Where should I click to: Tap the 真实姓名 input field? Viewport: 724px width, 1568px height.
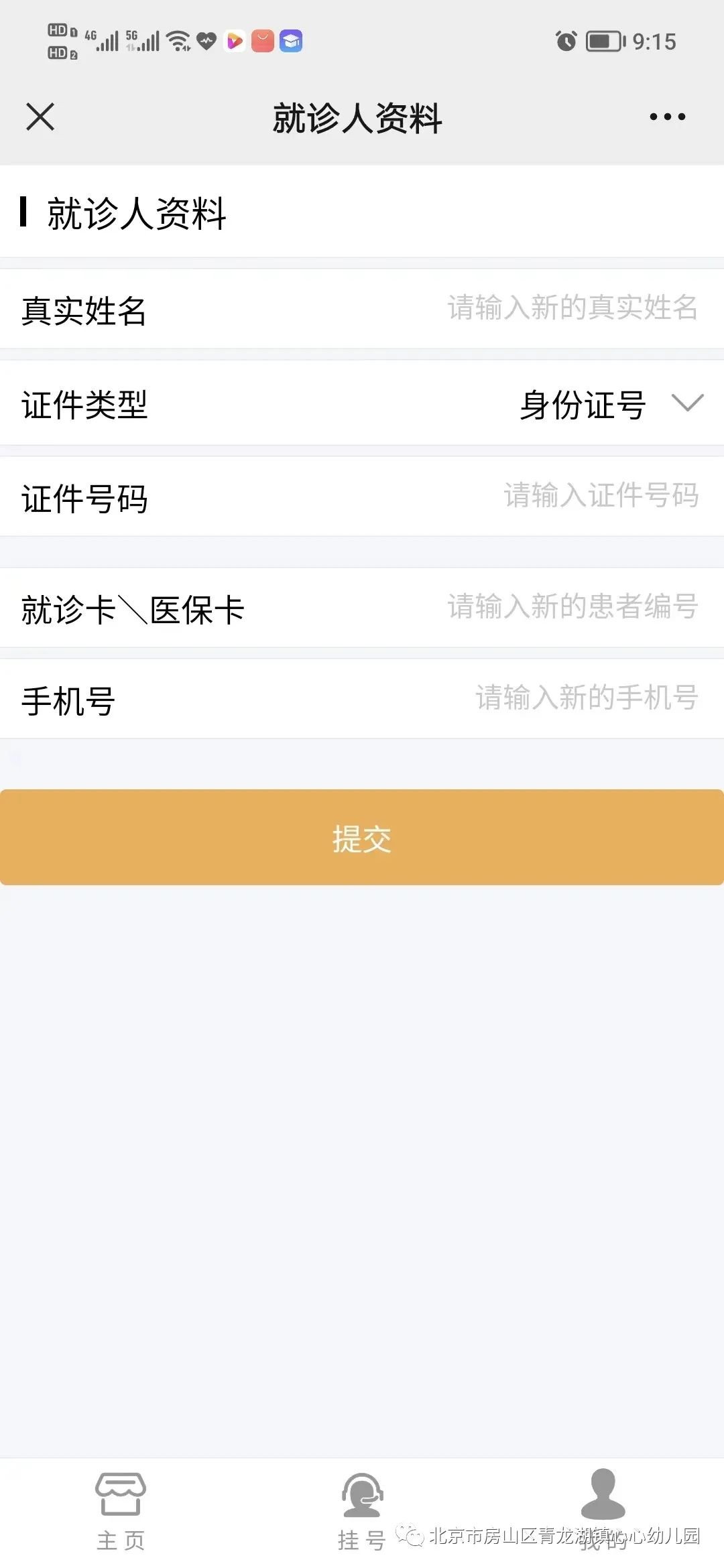(571, 309)
